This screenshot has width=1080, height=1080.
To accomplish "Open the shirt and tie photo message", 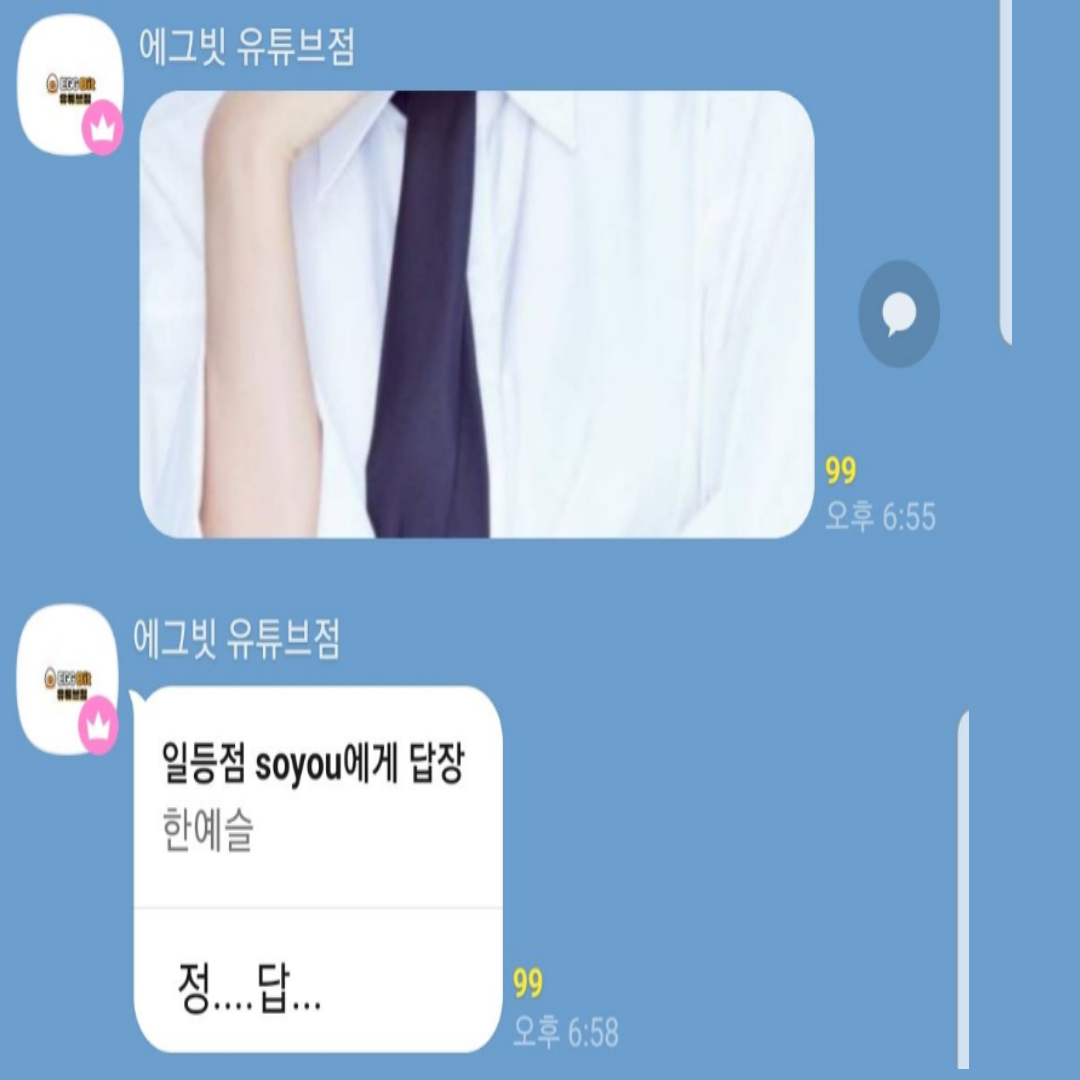I will pos(476,314).
